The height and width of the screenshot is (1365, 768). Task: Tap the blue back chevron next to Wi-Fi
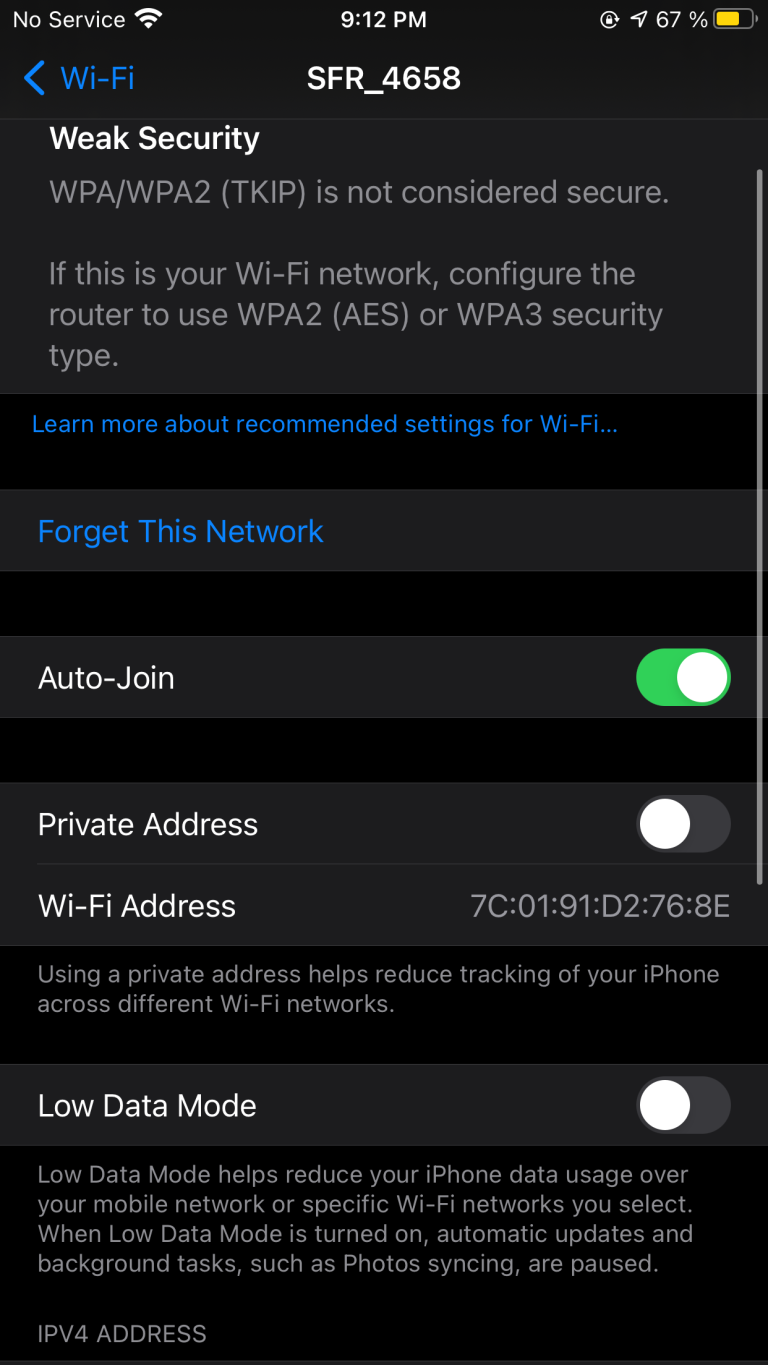33,78
